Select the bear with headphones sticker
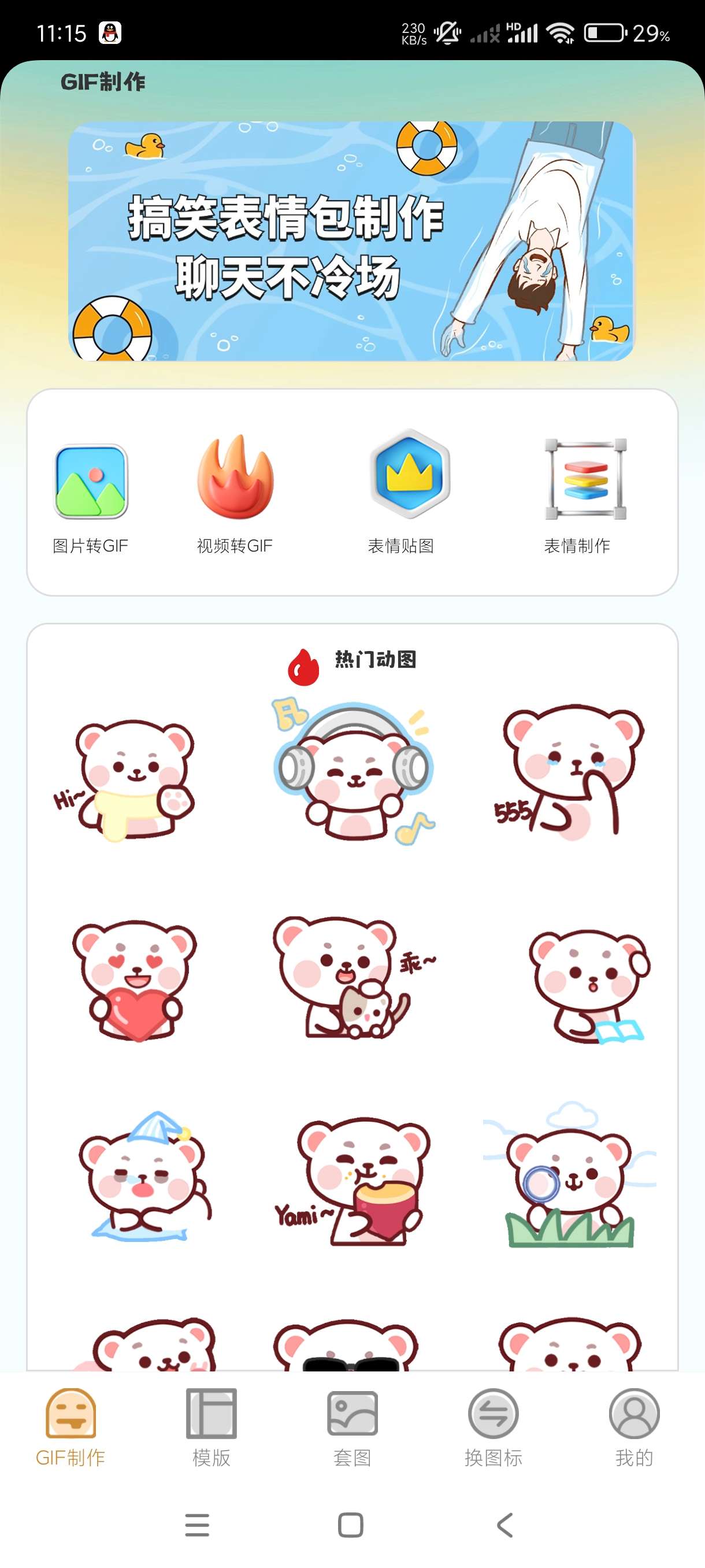 [x=353, y=772]
